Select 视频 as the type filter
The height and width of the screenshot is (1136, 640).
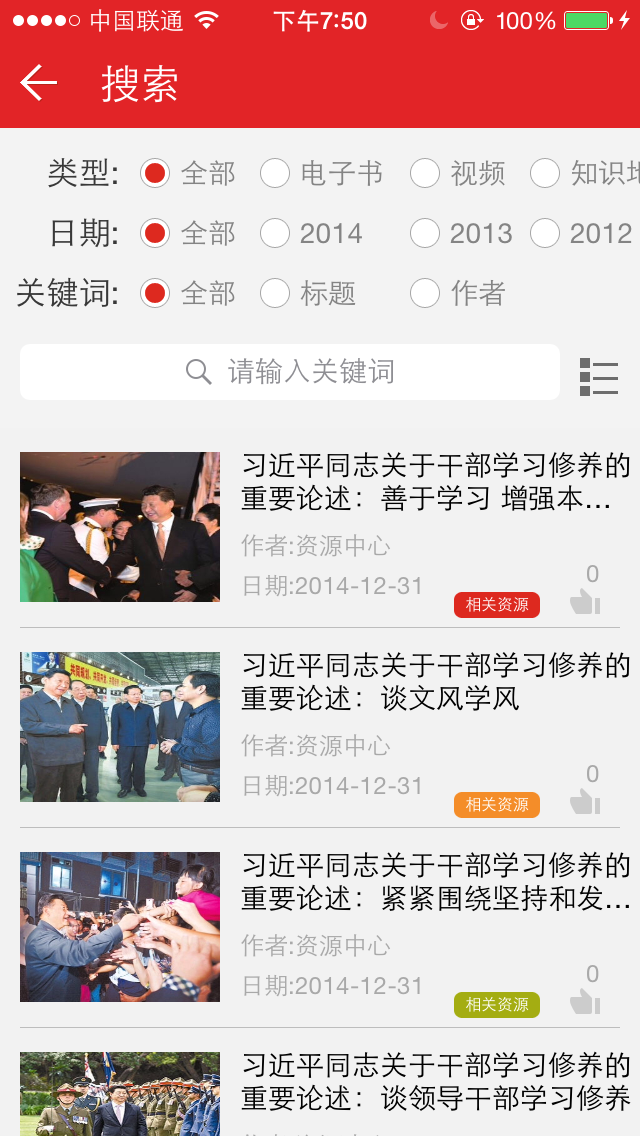(x=457, y=174)
